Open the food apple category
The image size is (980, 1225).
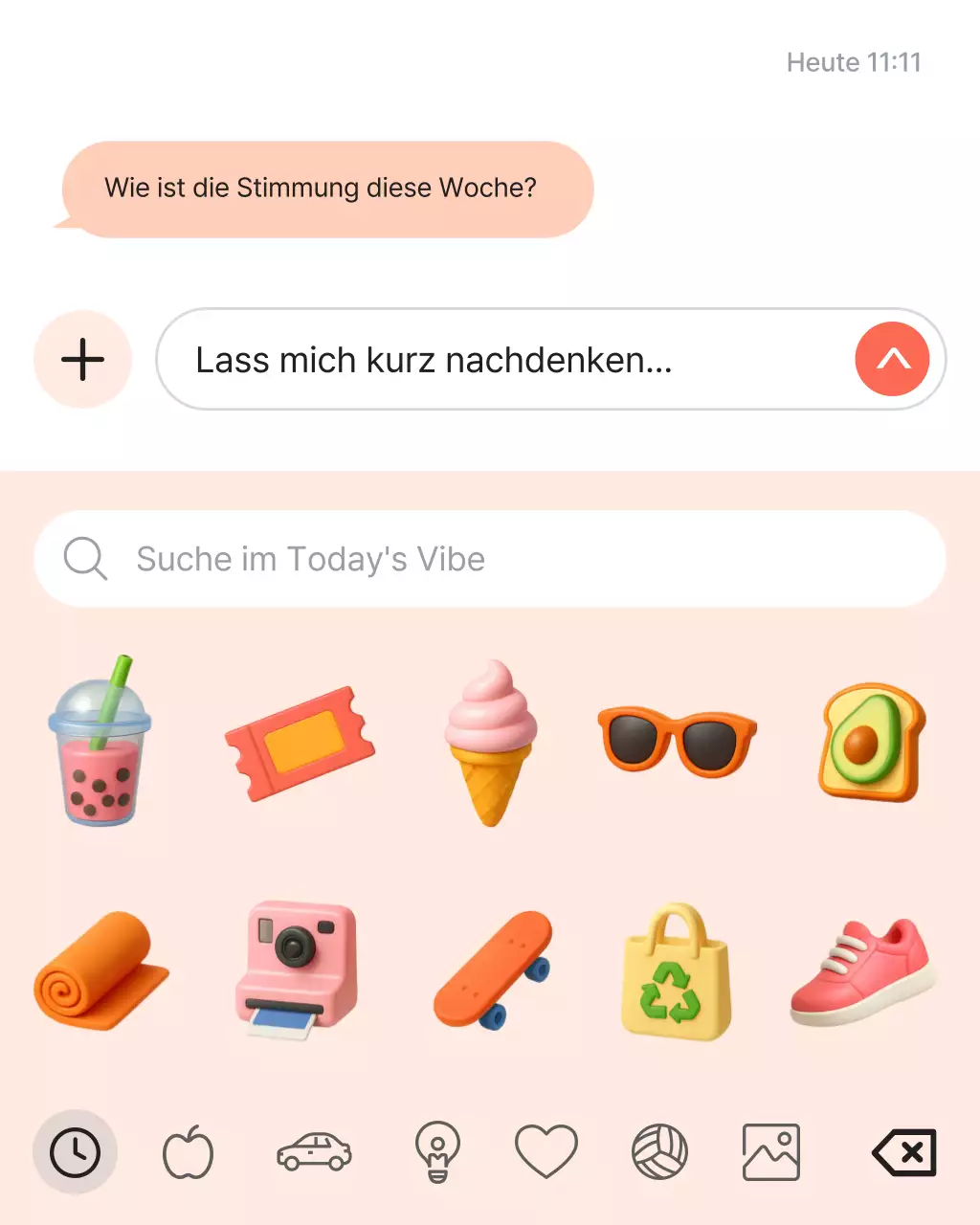[x=189, y=1152]
